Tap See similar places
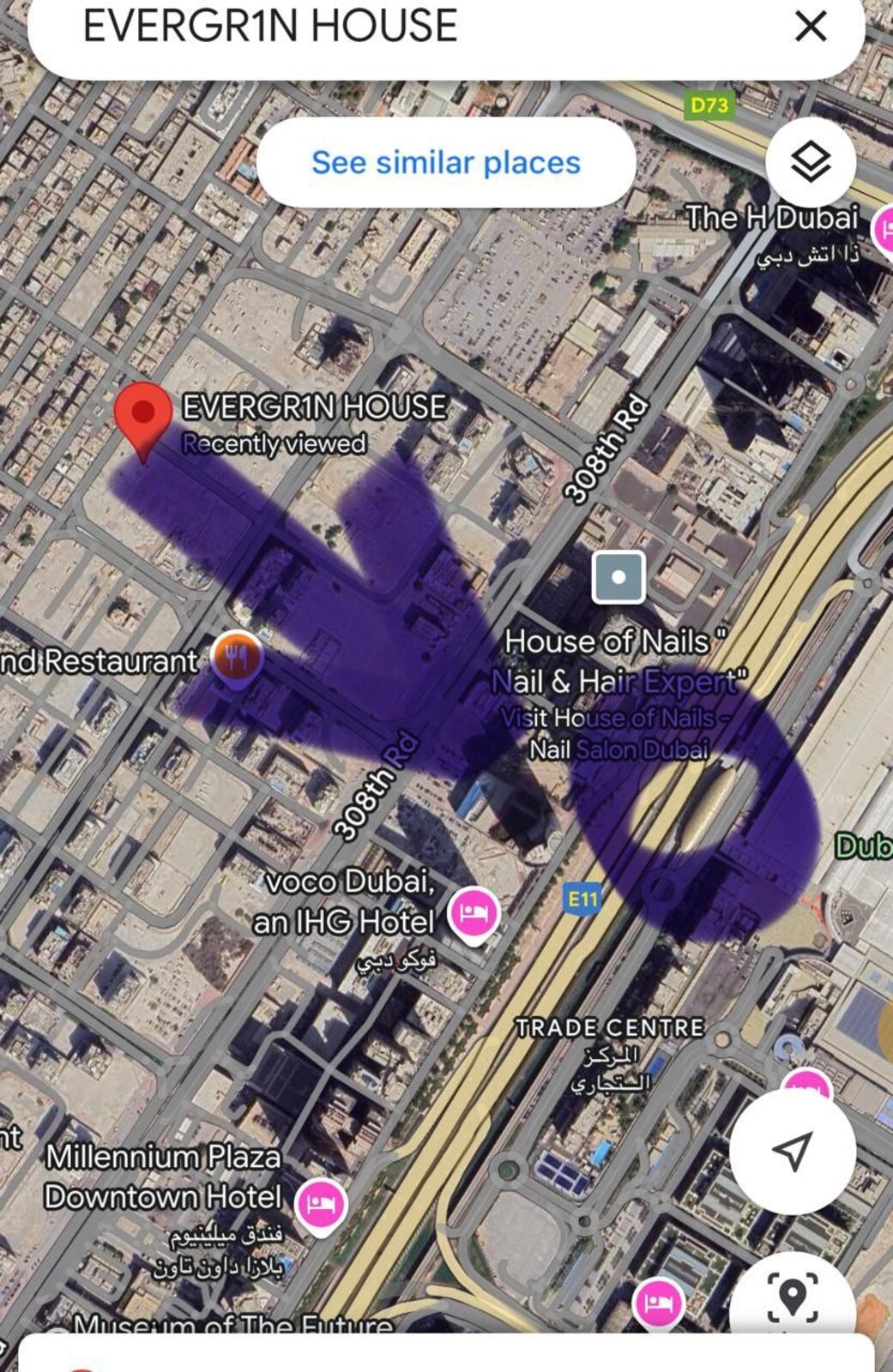Image resolution: width=893 pixels, height=1372 pixels. pos(446,162)
